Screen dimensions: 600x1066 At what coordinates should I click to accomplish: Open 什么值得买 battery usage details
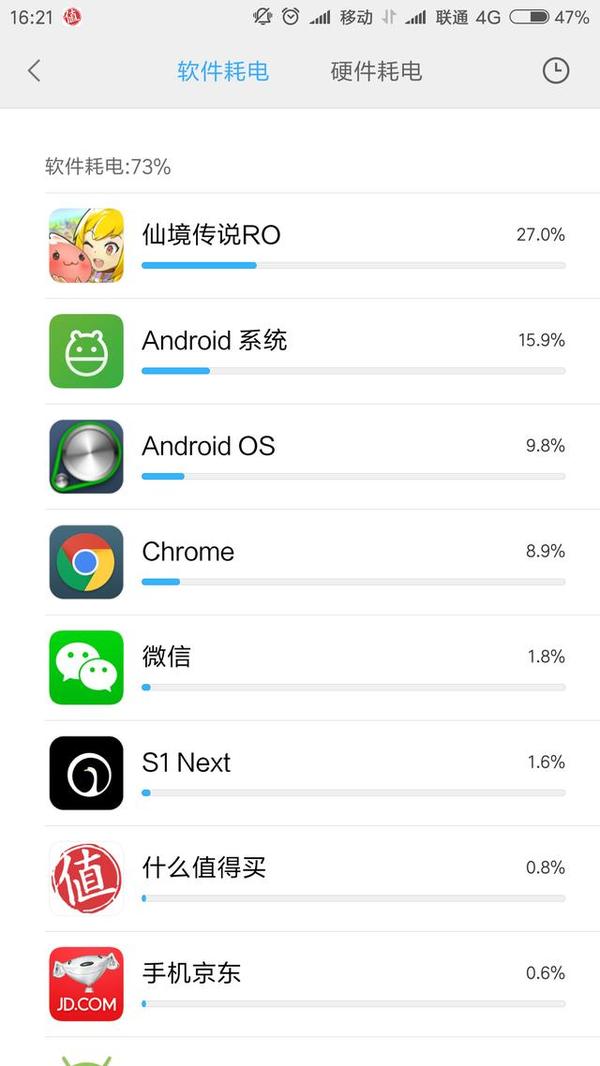click(322, 878)
